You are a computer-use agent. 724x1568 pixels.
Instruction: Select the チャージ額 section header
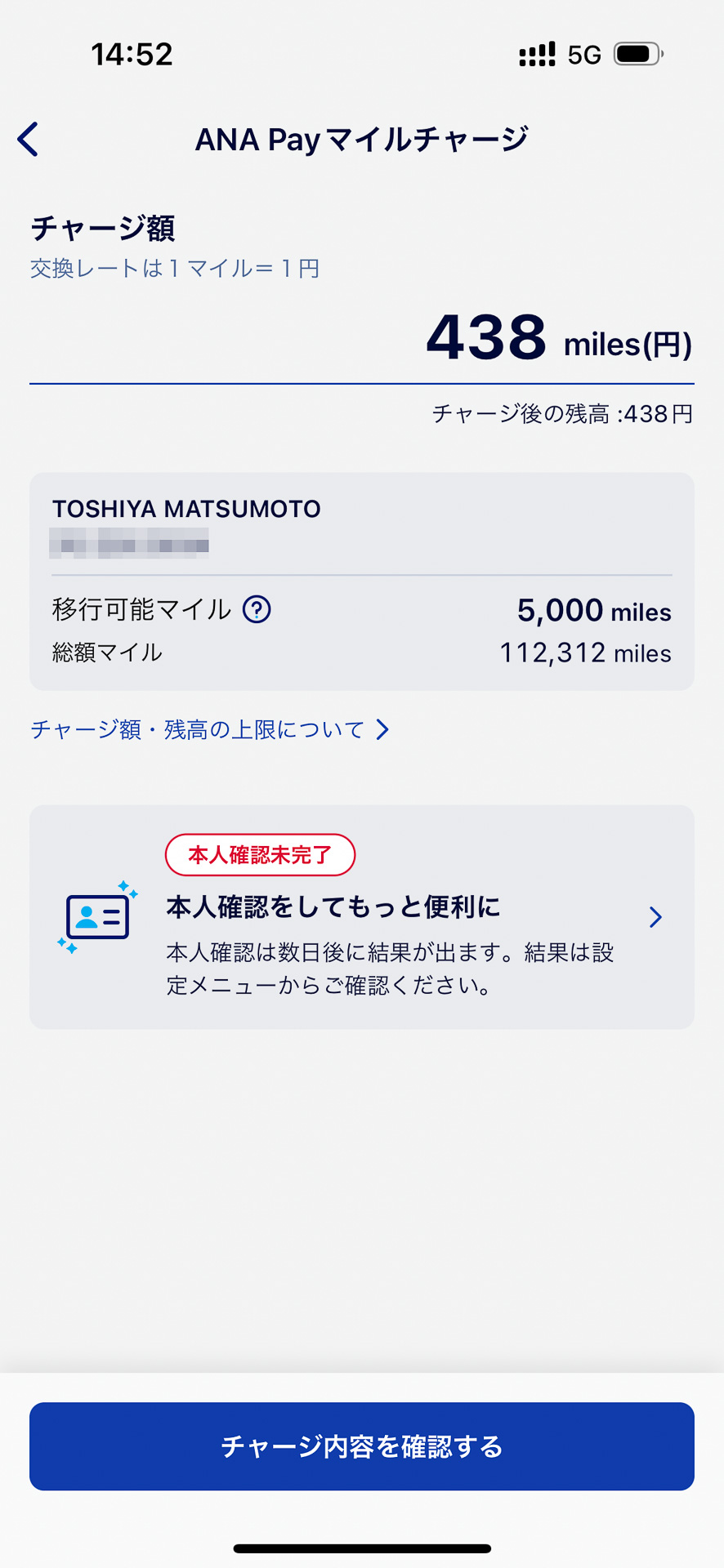103,229
